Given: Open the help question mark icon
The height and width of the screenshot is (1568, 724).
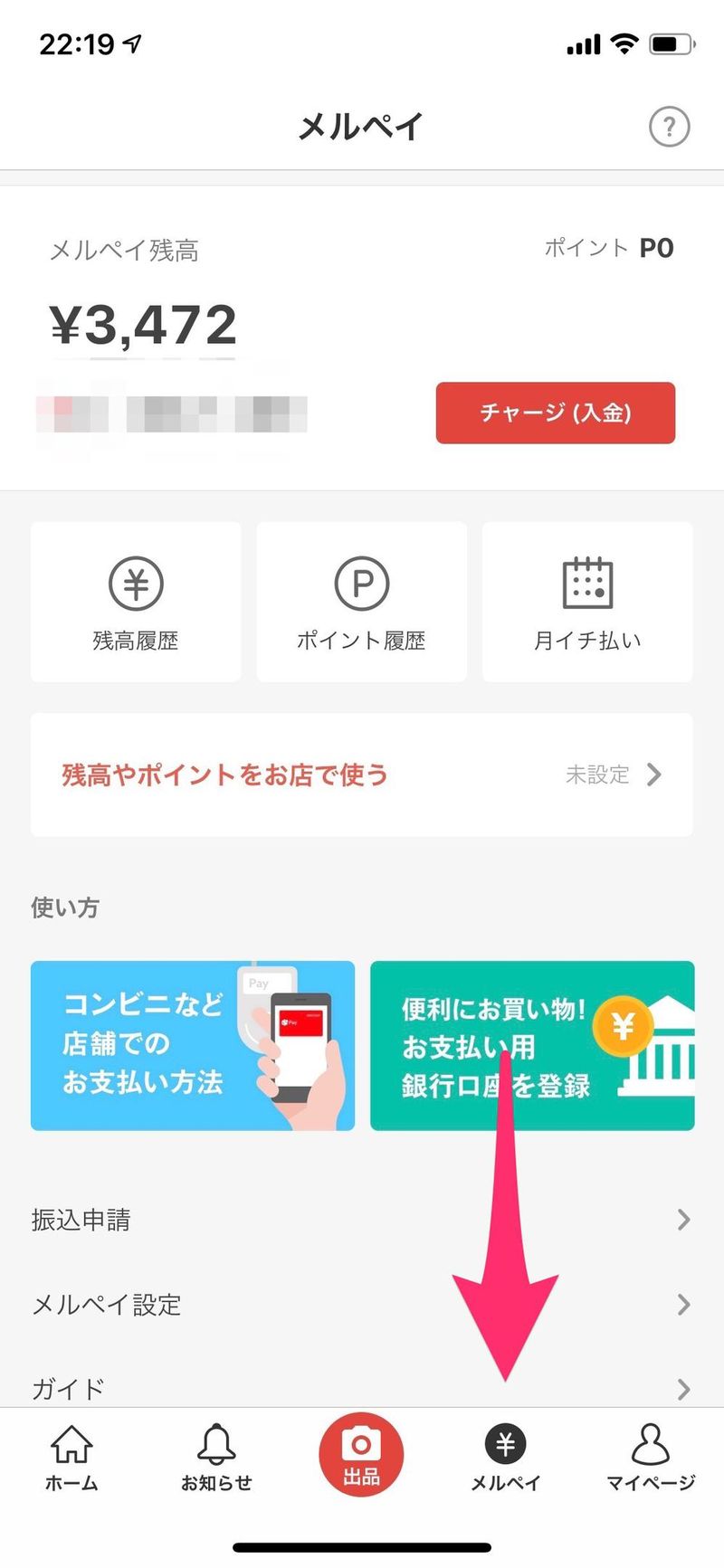Looking at the screenshot, I should point(669,127).
